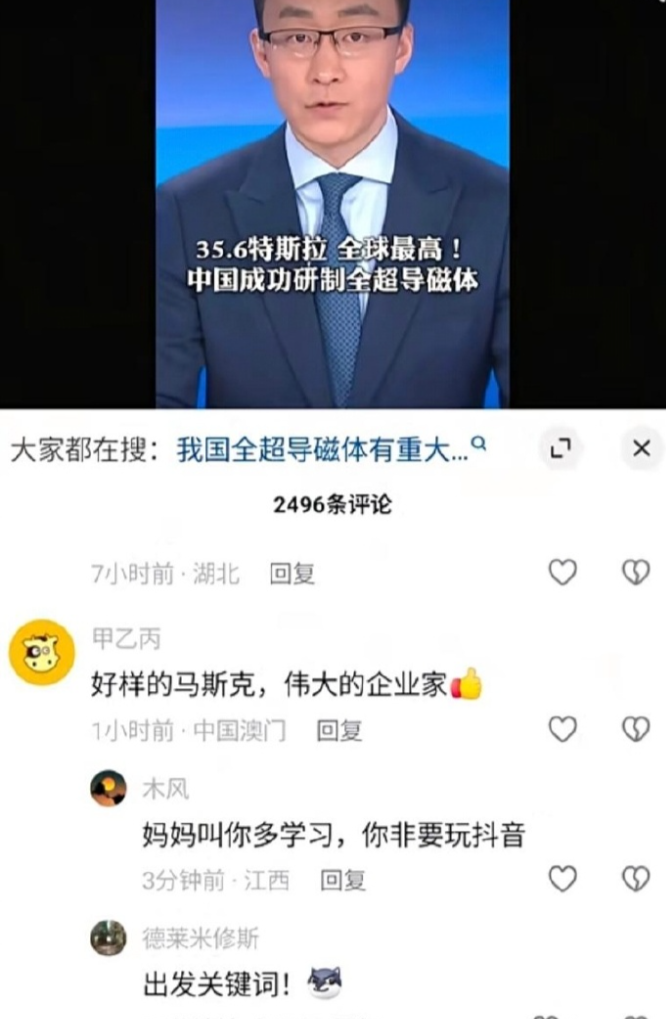The width and height of the screenshot is (666, 1019).
Task: Expand the comments panel to full screen
Action: (x=561, y=449)
